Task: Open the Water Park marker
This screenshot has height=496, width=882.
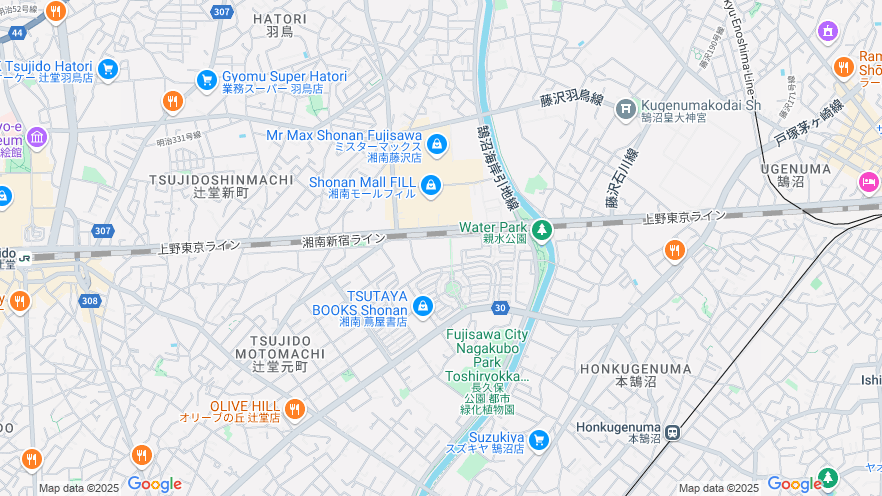Action: coord(542,231)
